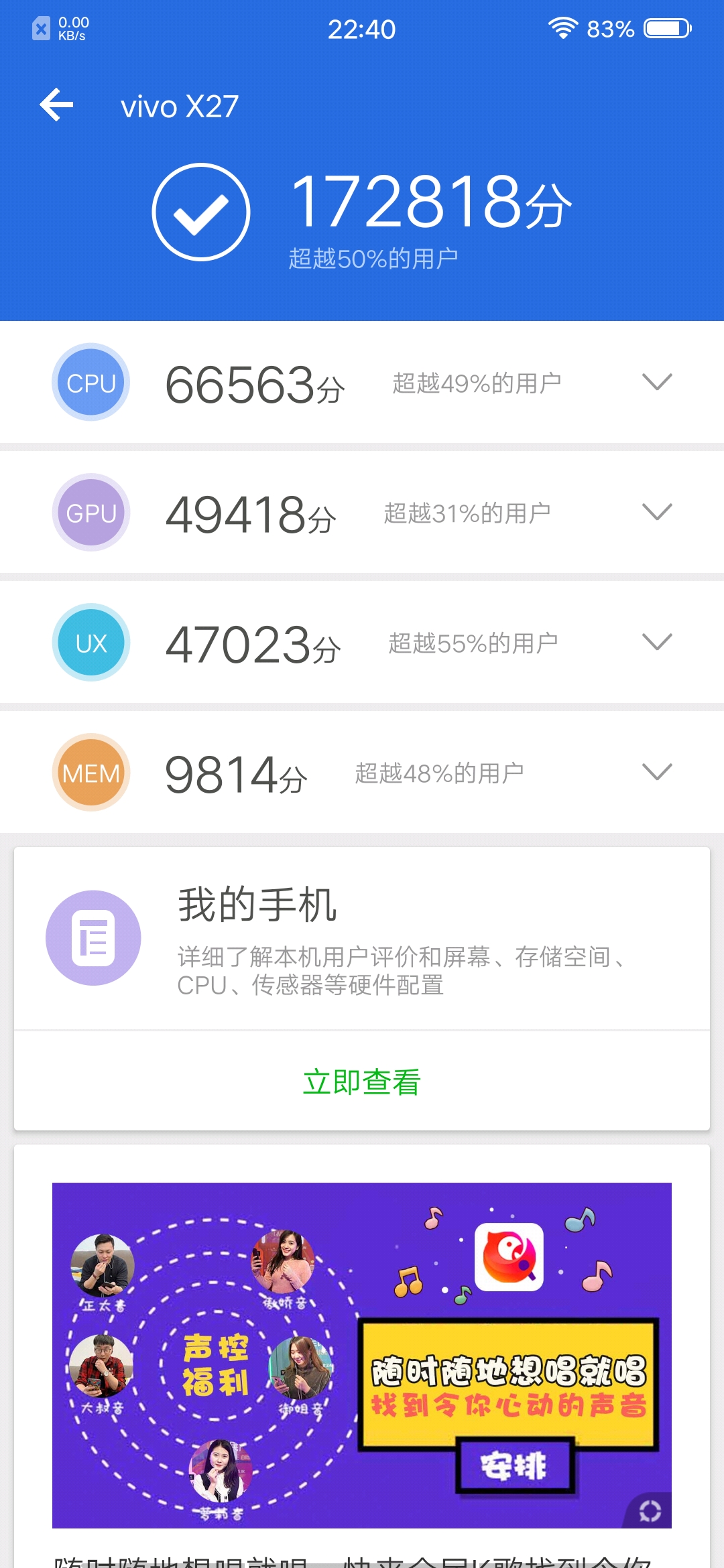
Task: Expand the UX score details
Action: point(657,642)
